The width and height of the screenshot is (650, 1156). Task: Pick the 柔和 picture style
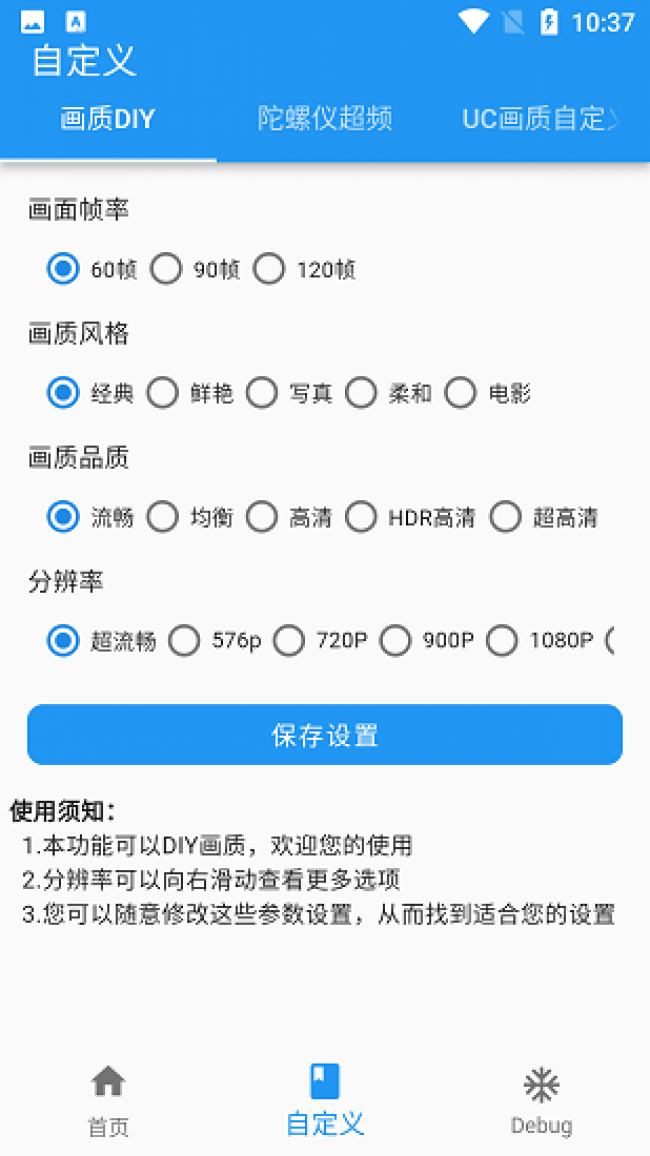361,393
